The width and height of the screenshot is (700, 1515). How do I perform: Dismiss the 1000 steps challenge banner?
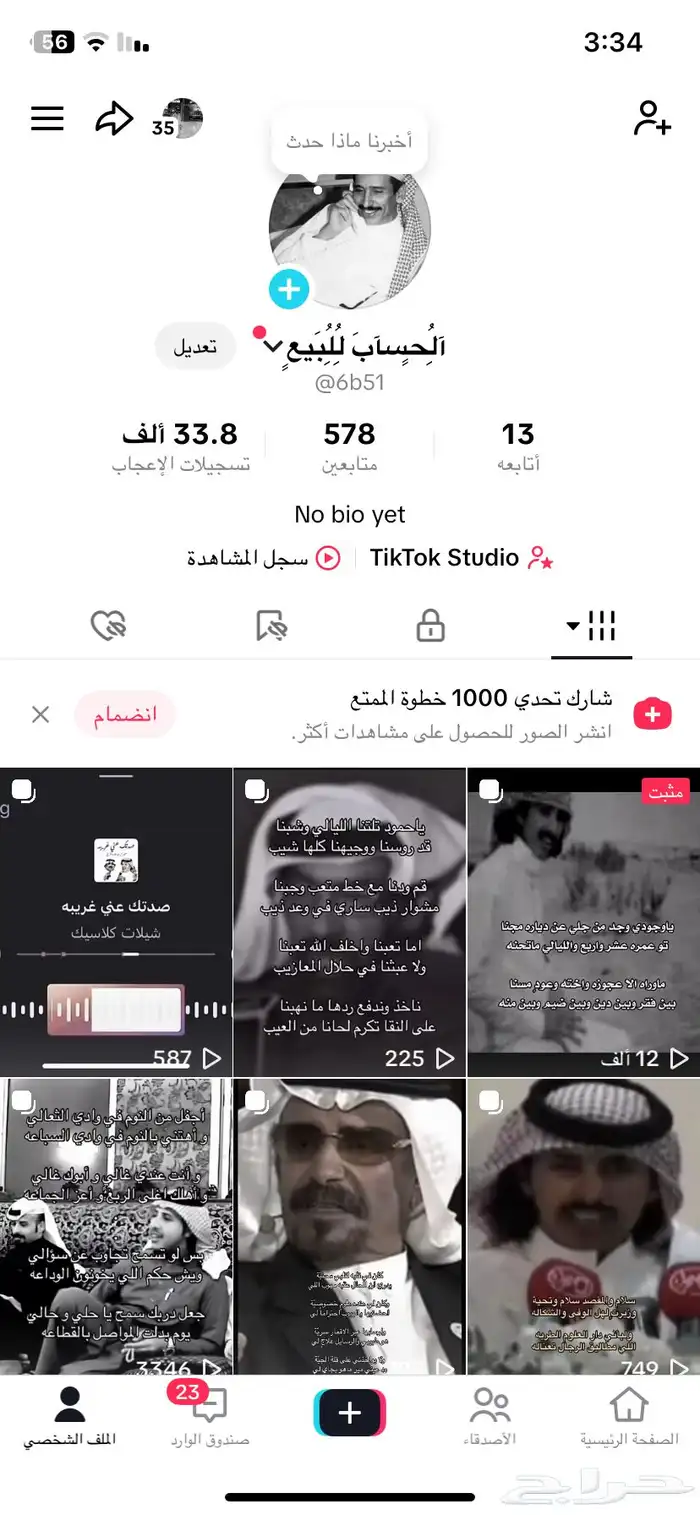(x=40, y=714)
